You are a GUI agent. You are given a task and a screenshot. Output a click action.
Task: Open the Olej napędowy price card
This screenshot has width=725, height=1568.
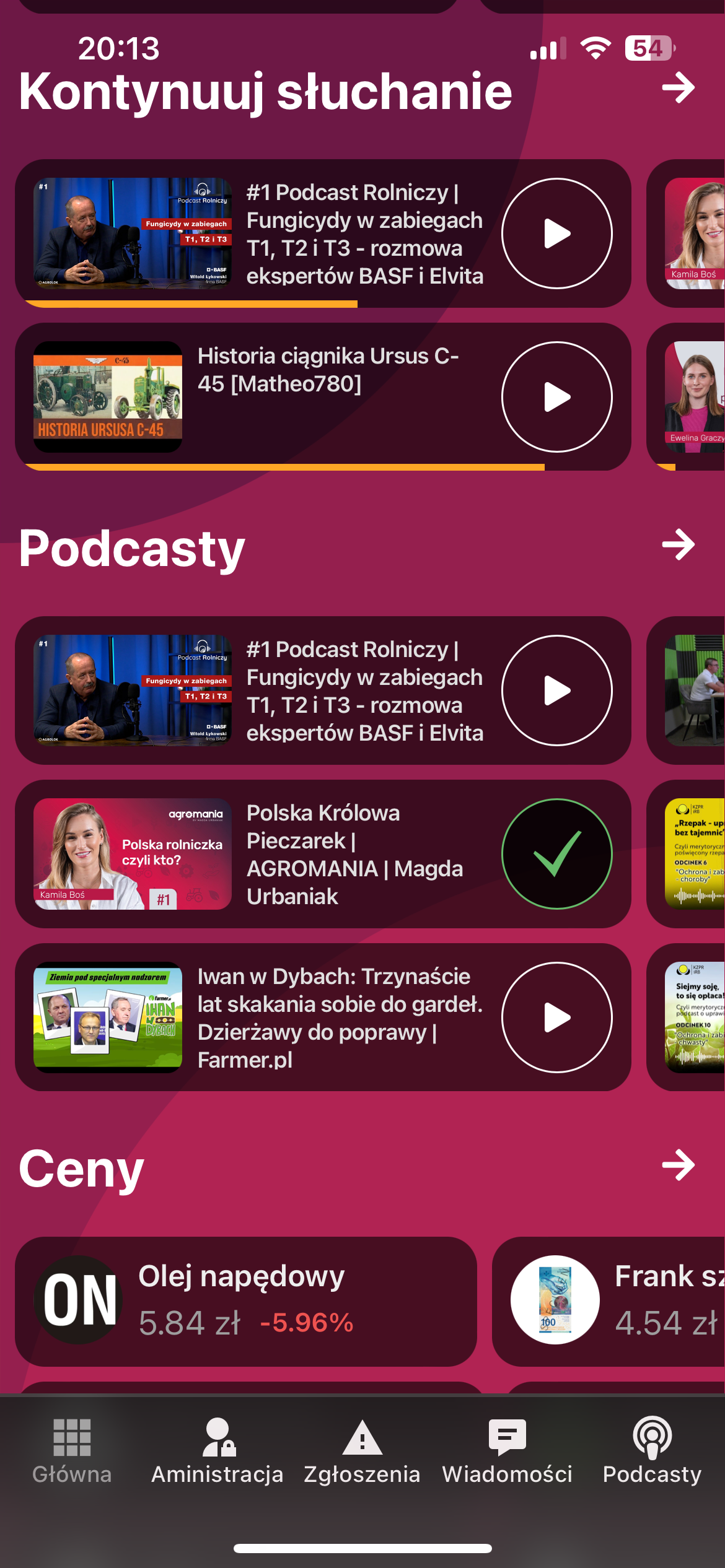point(245,1300)
